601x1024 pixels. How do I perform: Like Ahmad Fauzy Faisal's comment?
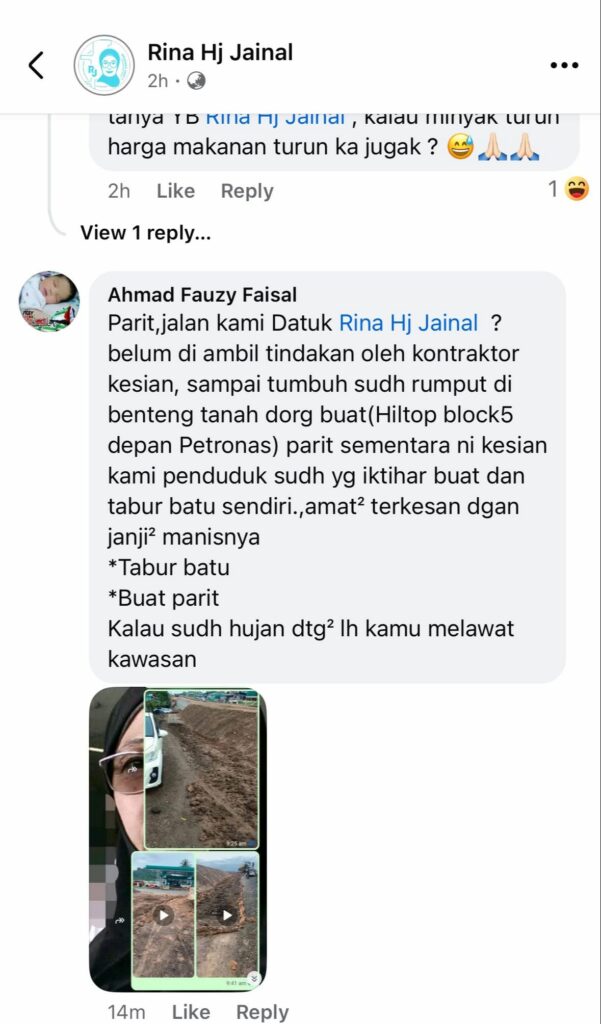[190, 1012]
